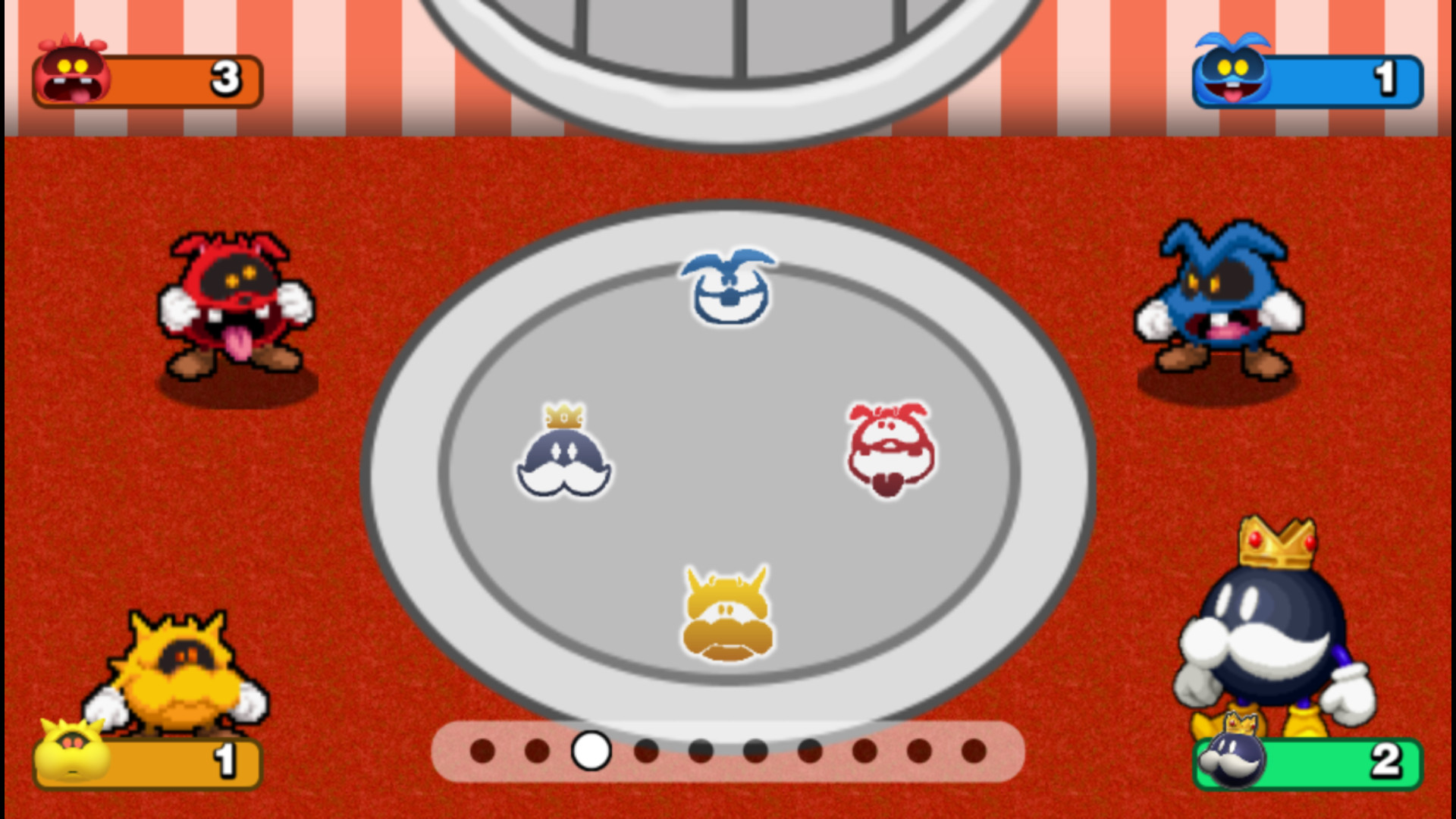The height and width of the screenshot is (819, 1456).
Task: Pick the red dog-eared icon on the plate
Action: tap(890, 449)
